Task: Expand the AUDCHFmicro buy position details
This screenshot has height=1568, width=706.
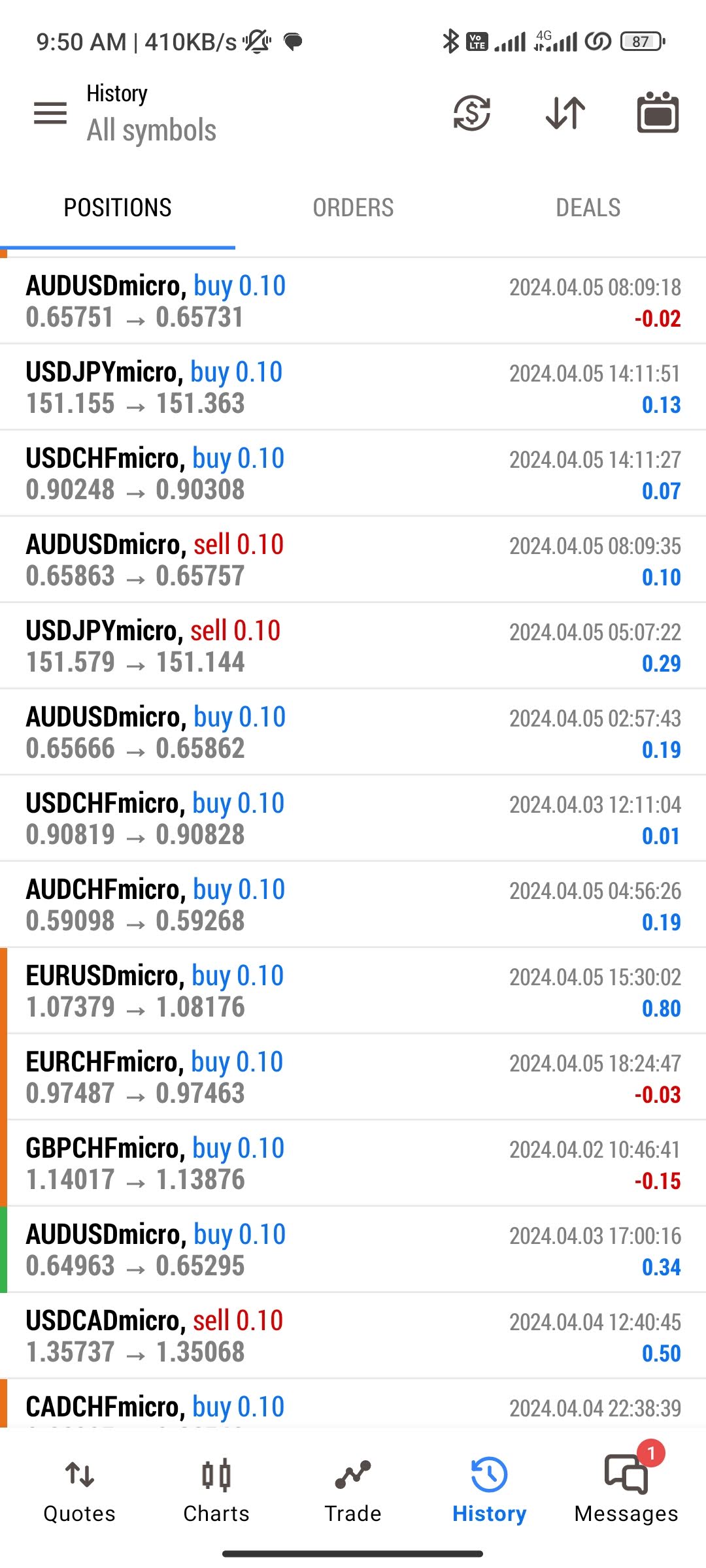Action: [353, 904]
